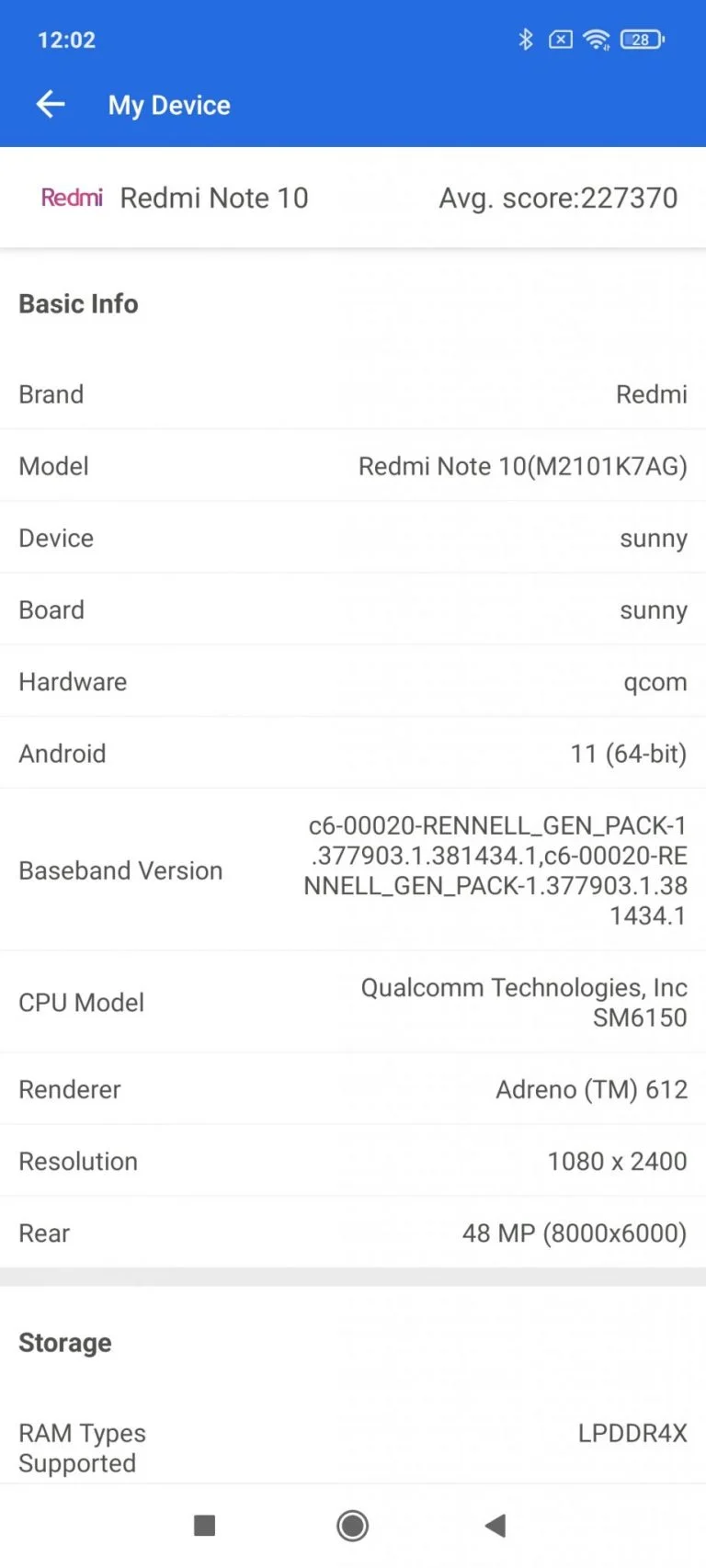Navigate back using the arrow icon

pos(50,104)
